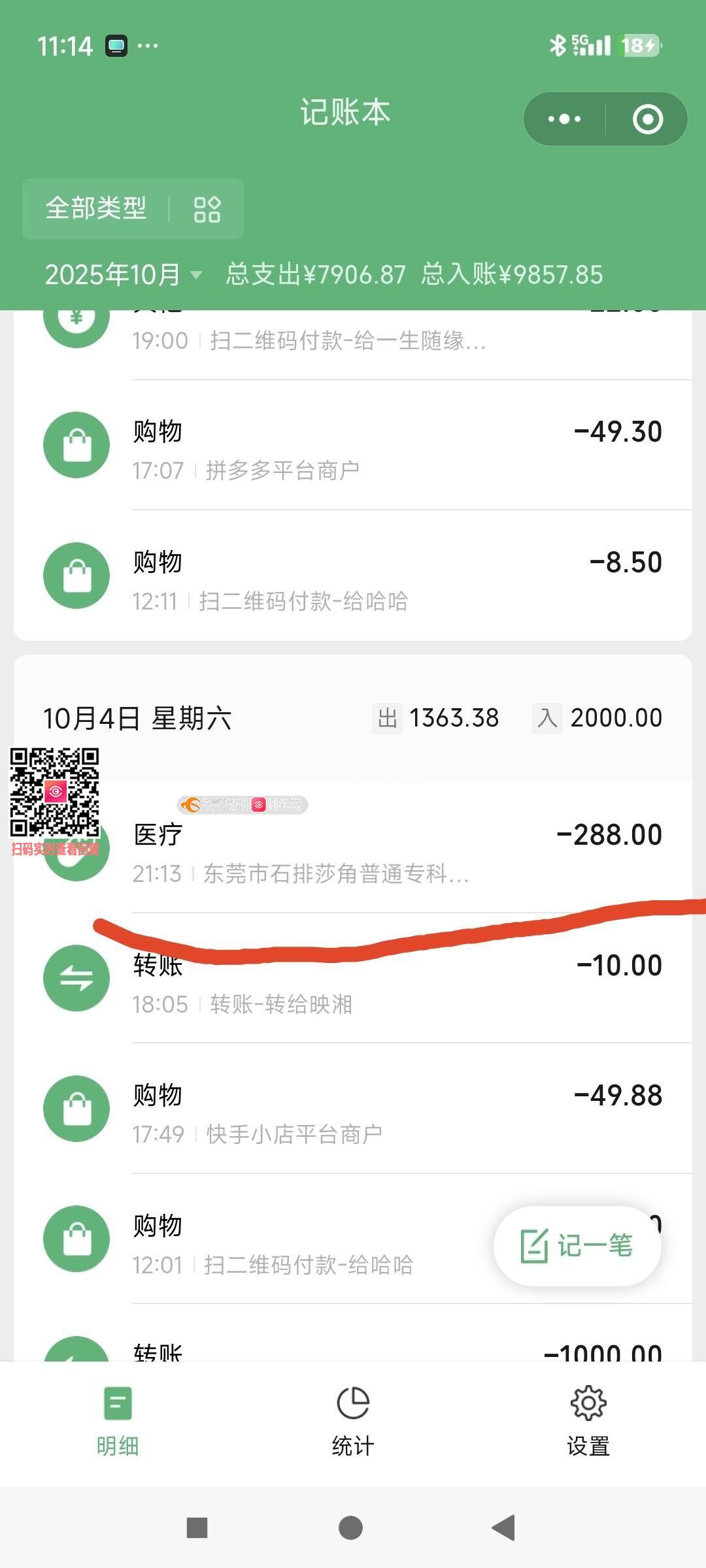Return to the home screen
The image size is (706, 1568).
[351, 1527]
